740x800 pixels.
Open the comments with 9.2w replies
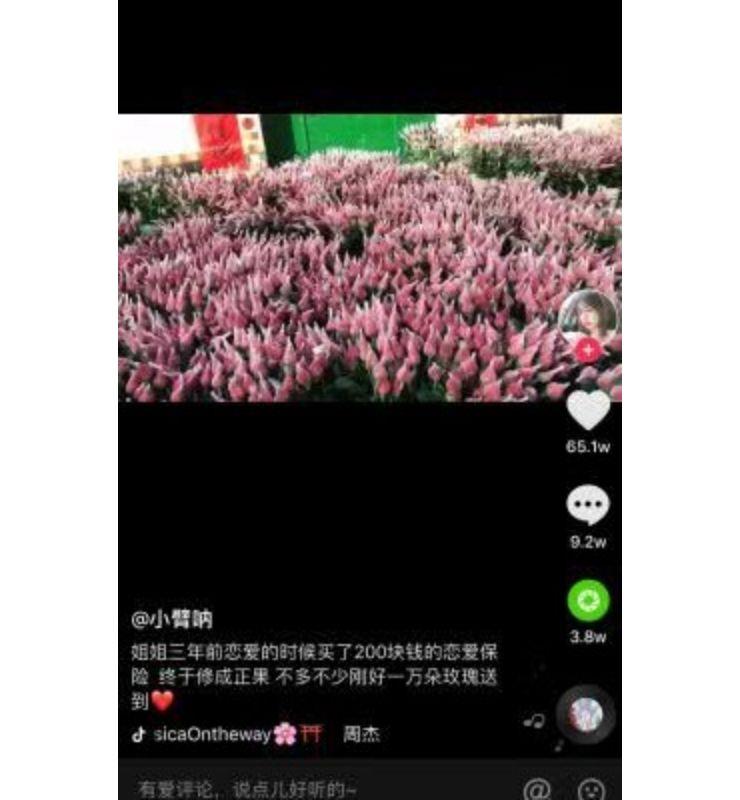point(588,505)
